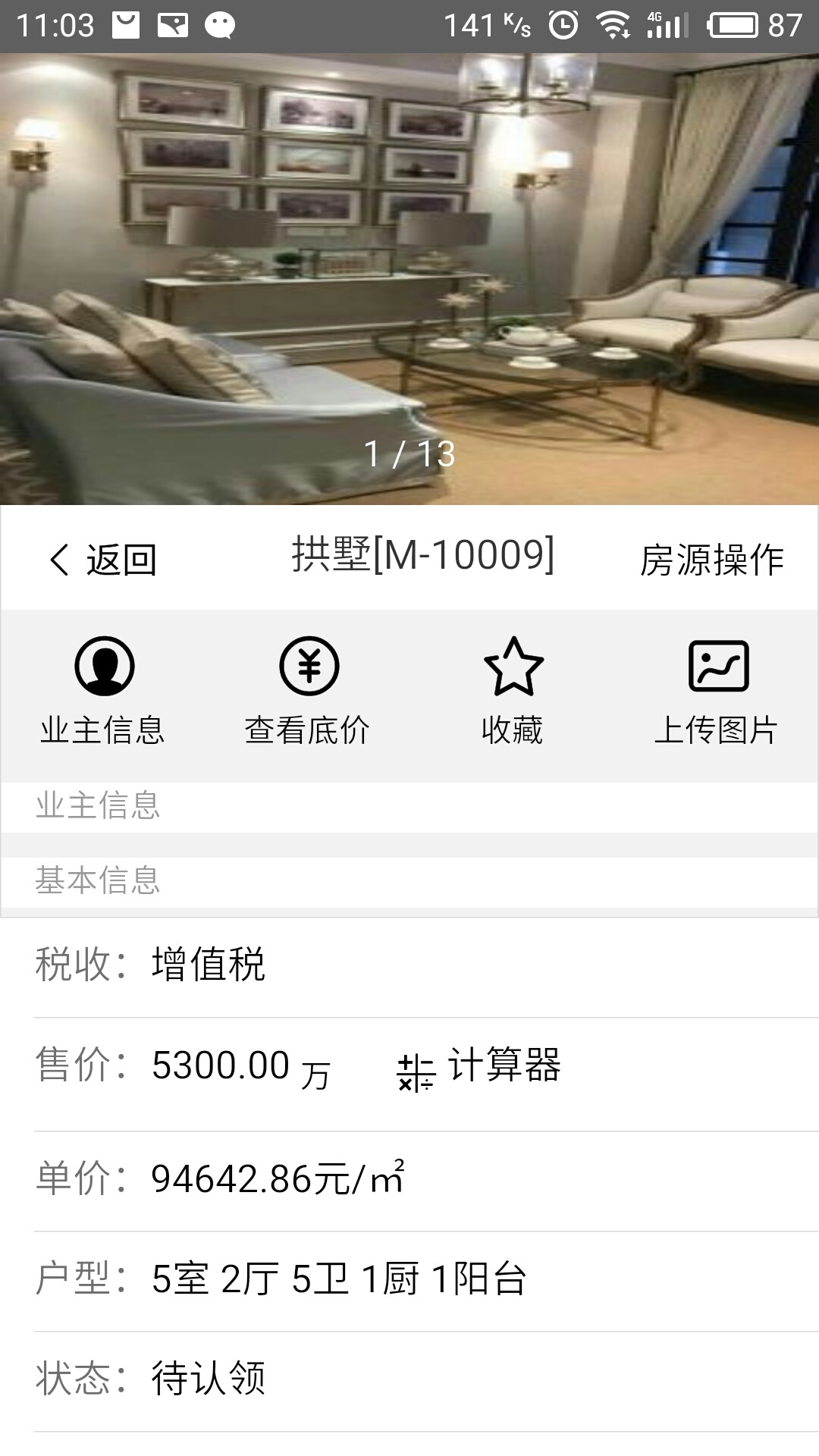Open the 房源操作 menu
This screenshot has width=819, height=1456.
point(711,560)
